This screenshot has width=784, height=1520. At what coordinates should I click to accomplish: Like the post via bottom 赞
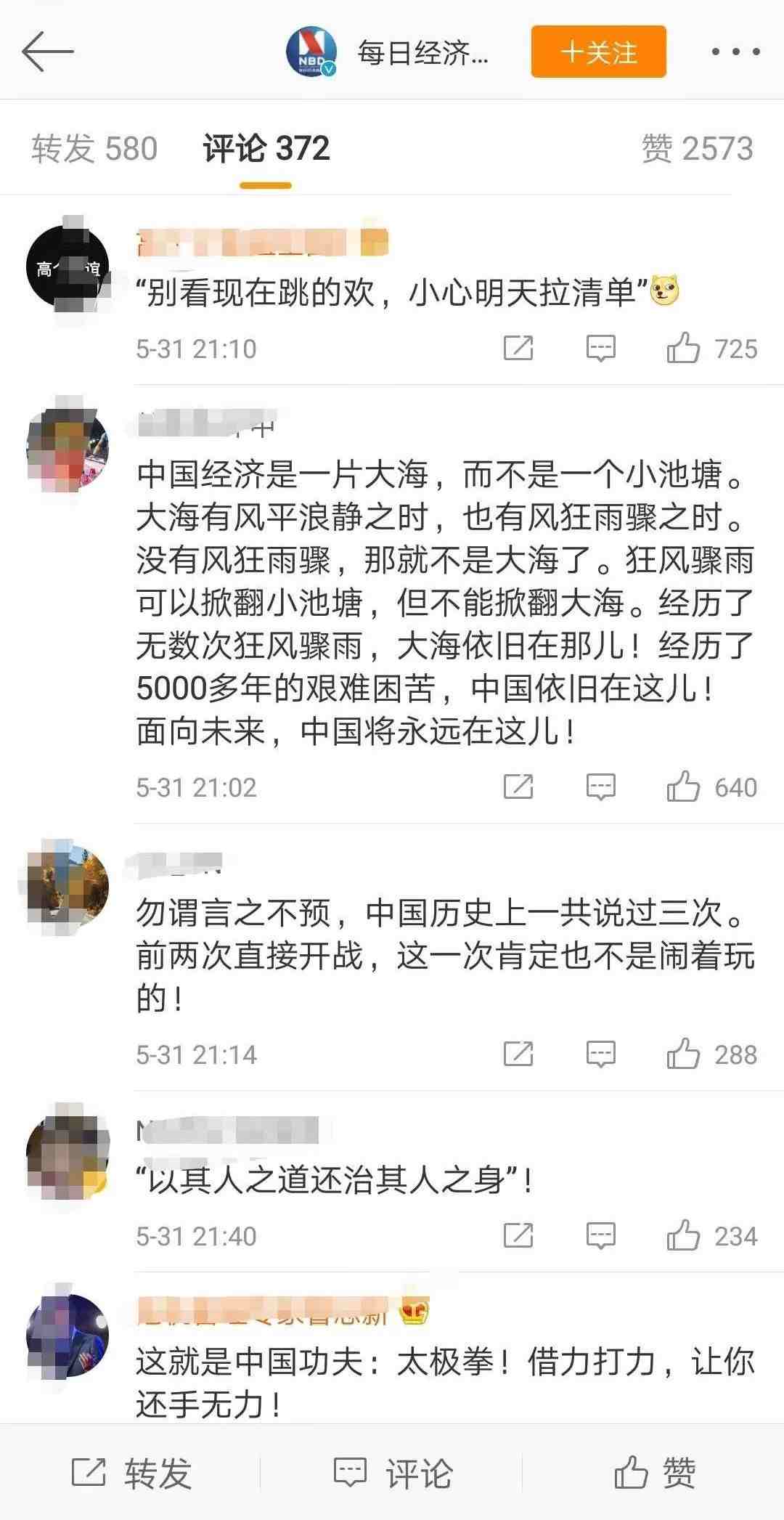(654, 1474)
